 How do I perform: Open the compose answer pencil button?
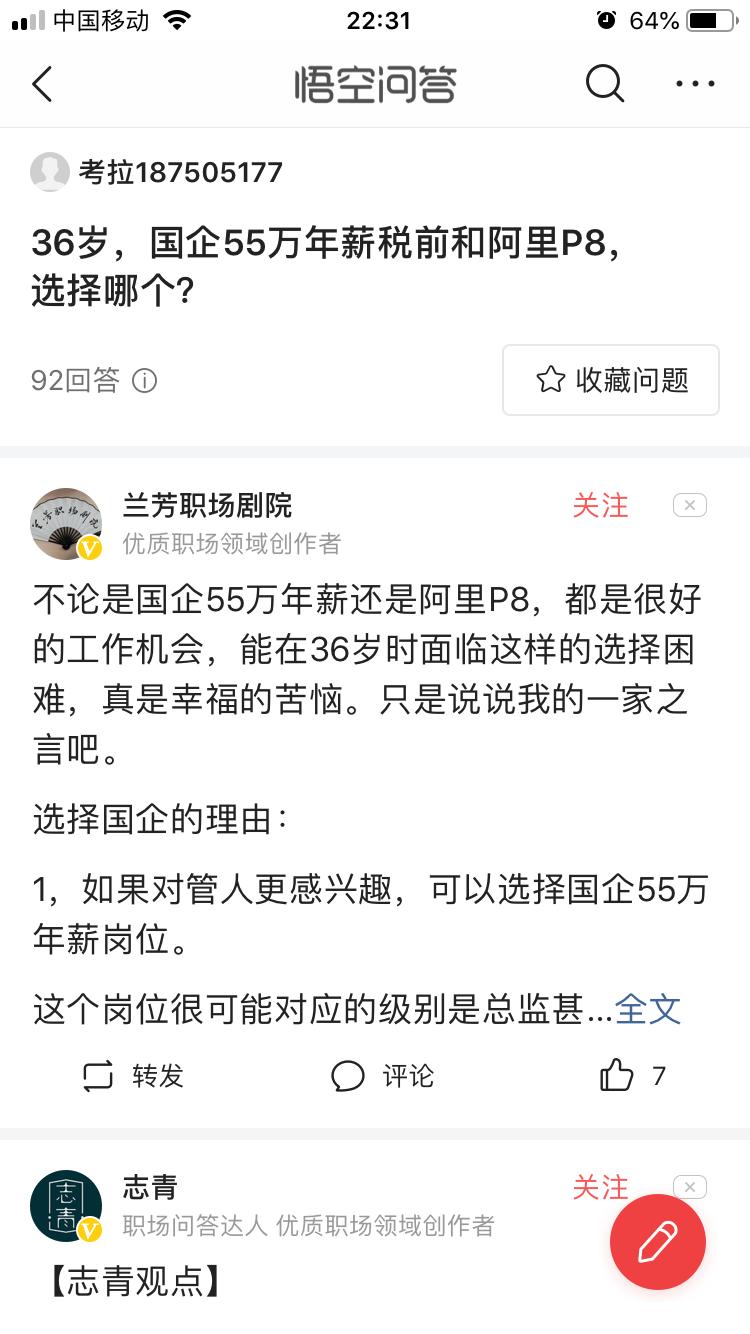point(657,1242)
